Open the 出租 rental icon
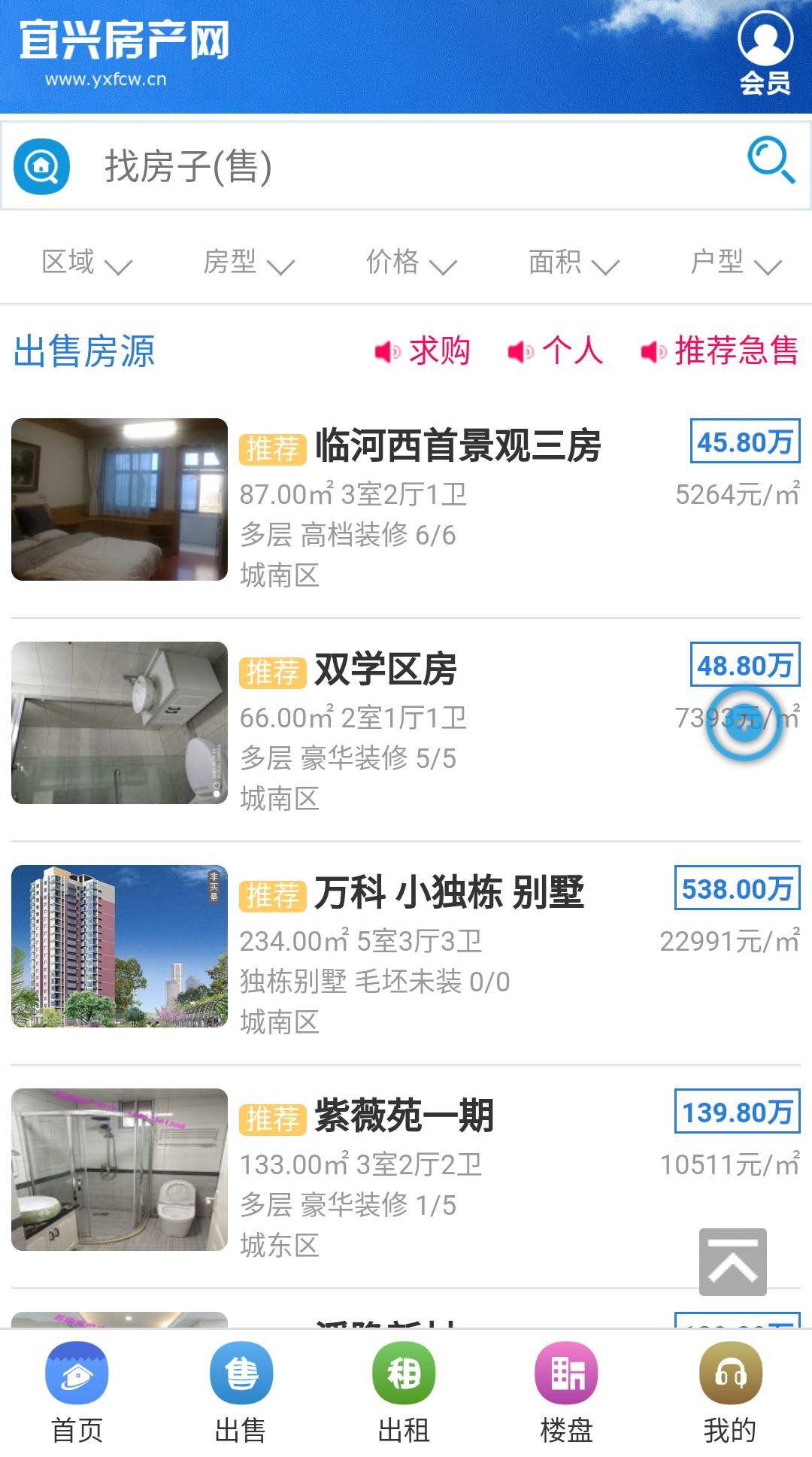This screenshot has height=1457, width=812. pyautogui.click(x=403, y=1372)
